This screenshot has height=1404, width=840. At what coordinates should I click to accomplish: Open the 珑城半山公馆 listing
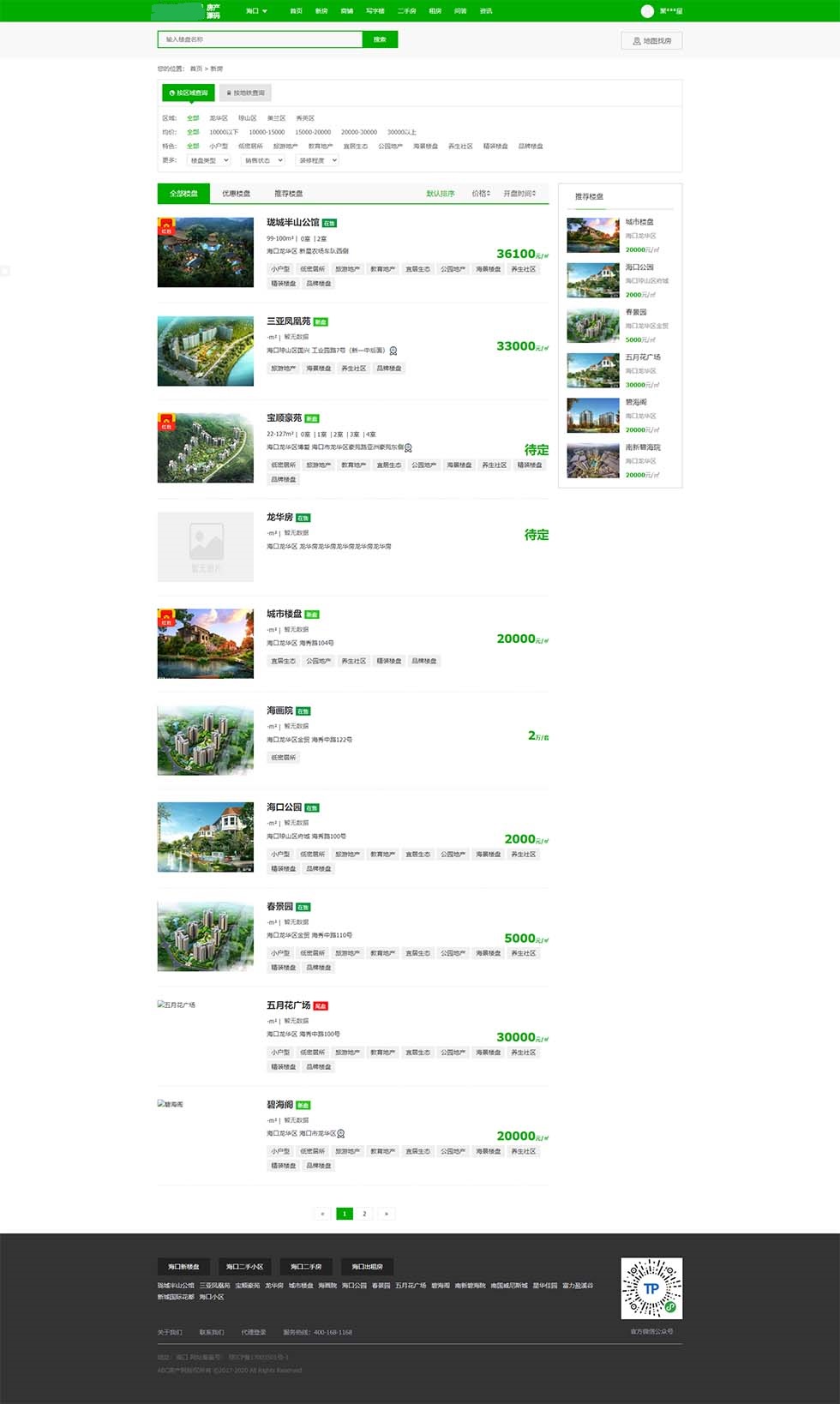(292, 222)
